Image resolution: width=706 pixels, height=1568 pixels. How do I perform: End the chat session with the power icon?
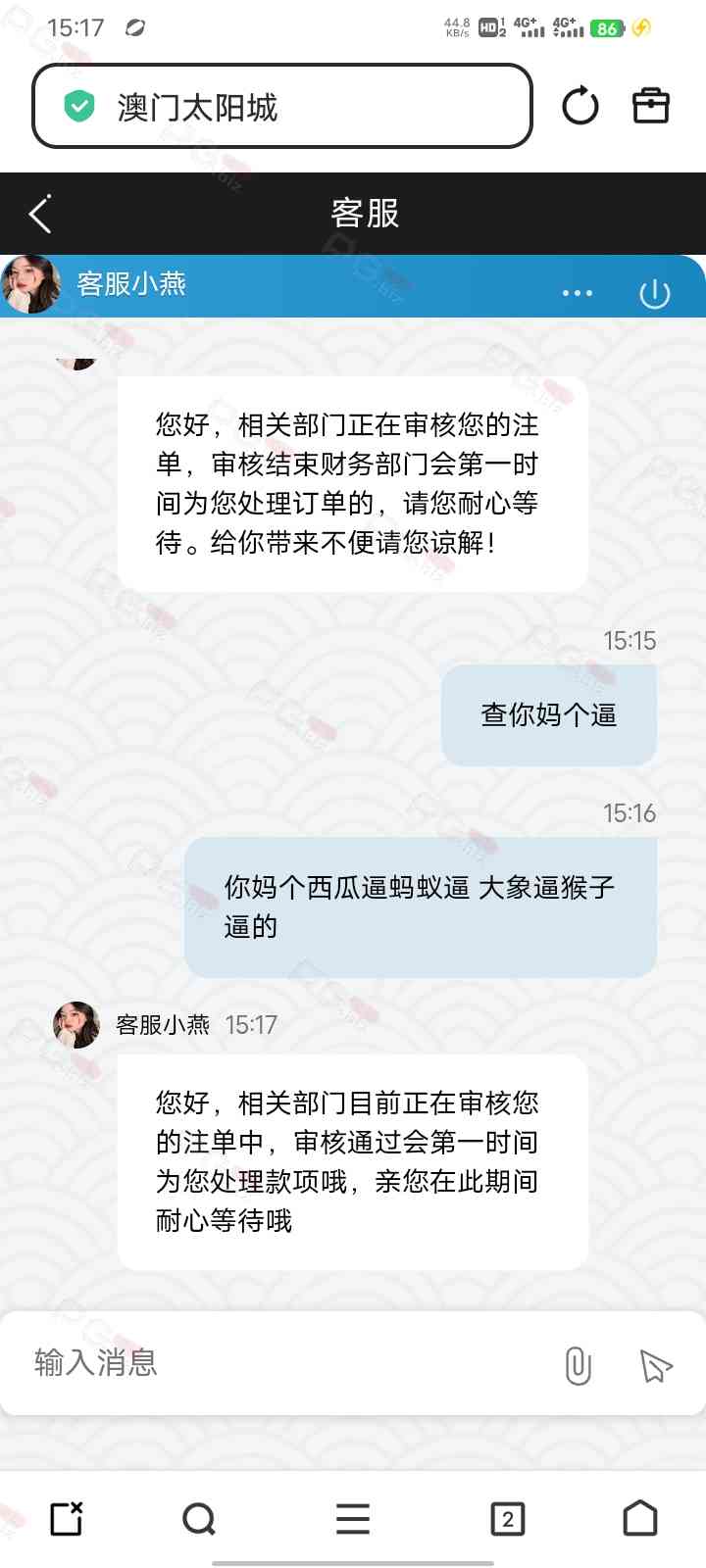(654, 293)
